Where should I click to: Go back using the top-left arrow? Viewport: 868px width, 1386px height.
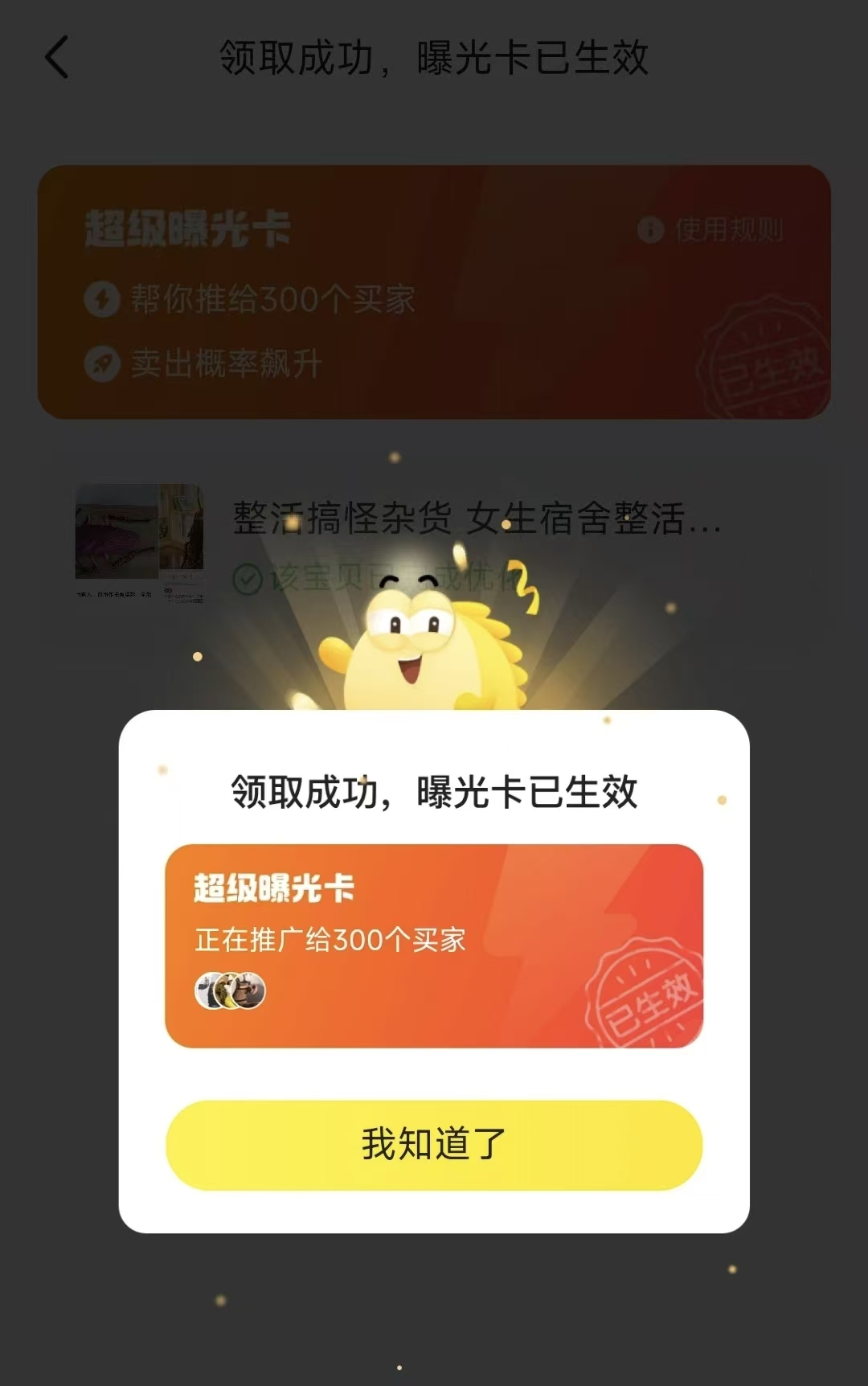coord(57,58)
